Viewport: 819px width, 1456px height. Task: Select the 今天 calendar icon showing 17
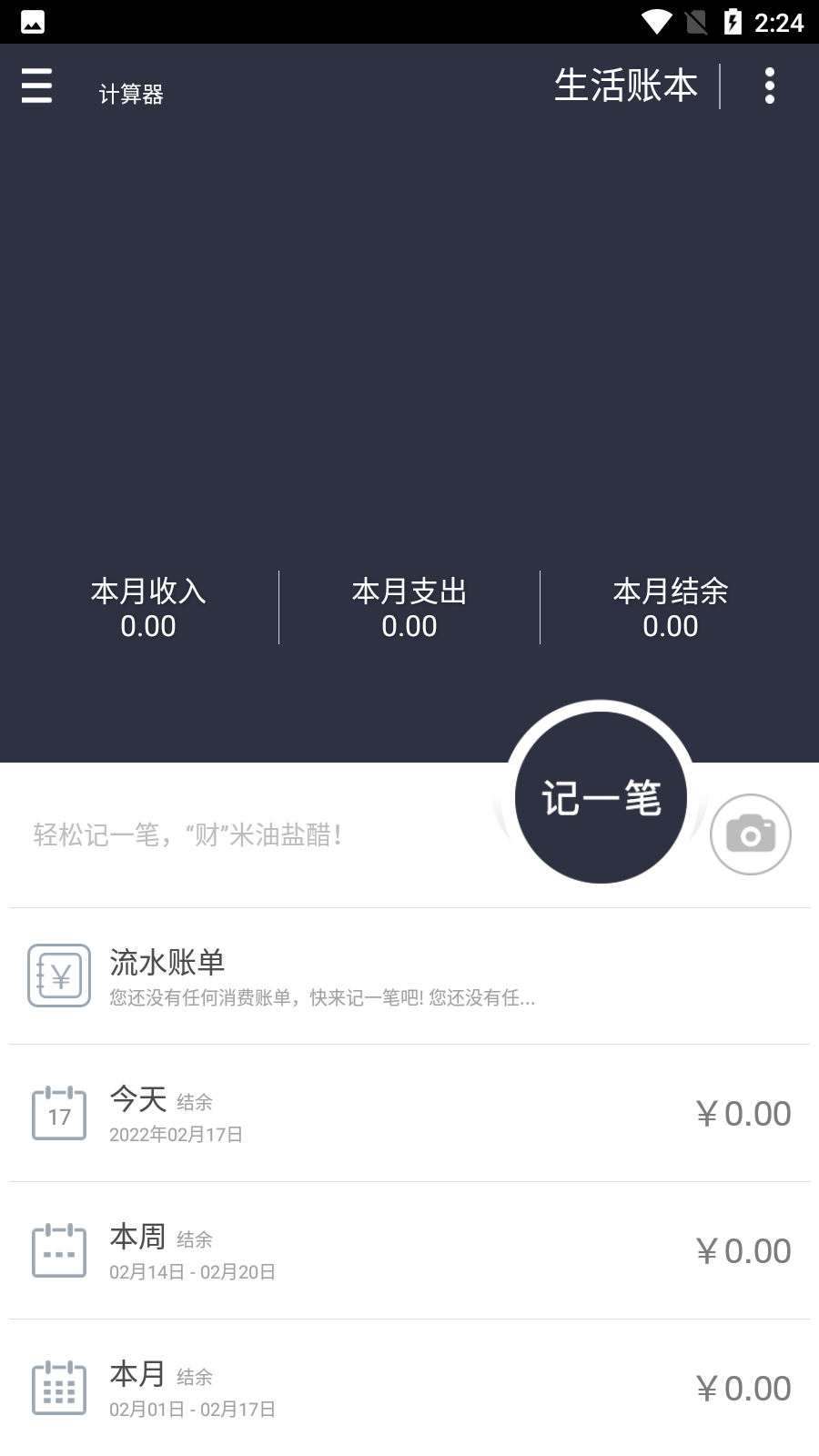coord(57,1113)
